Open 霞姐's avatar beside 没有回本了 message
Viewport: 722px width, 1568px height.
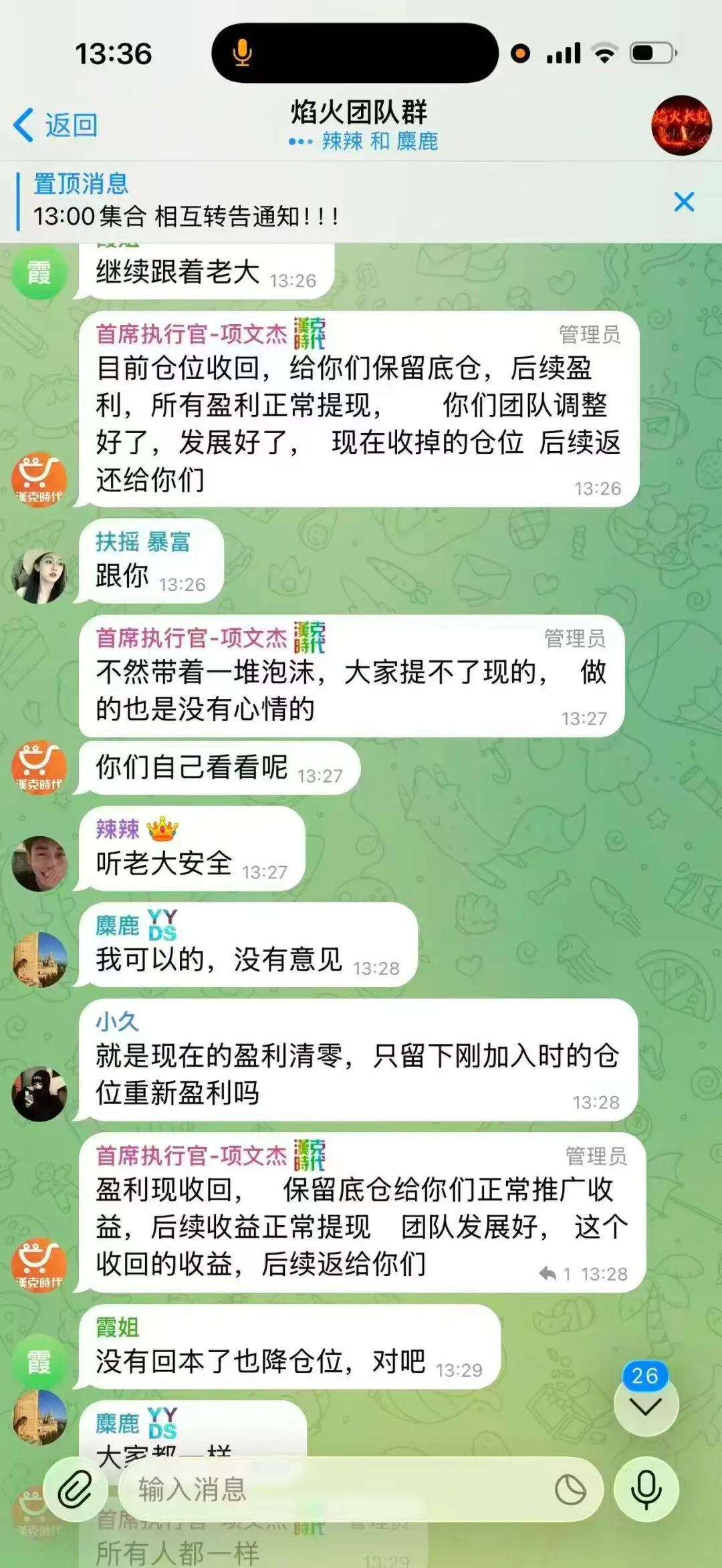click(x=39, y=1361)
